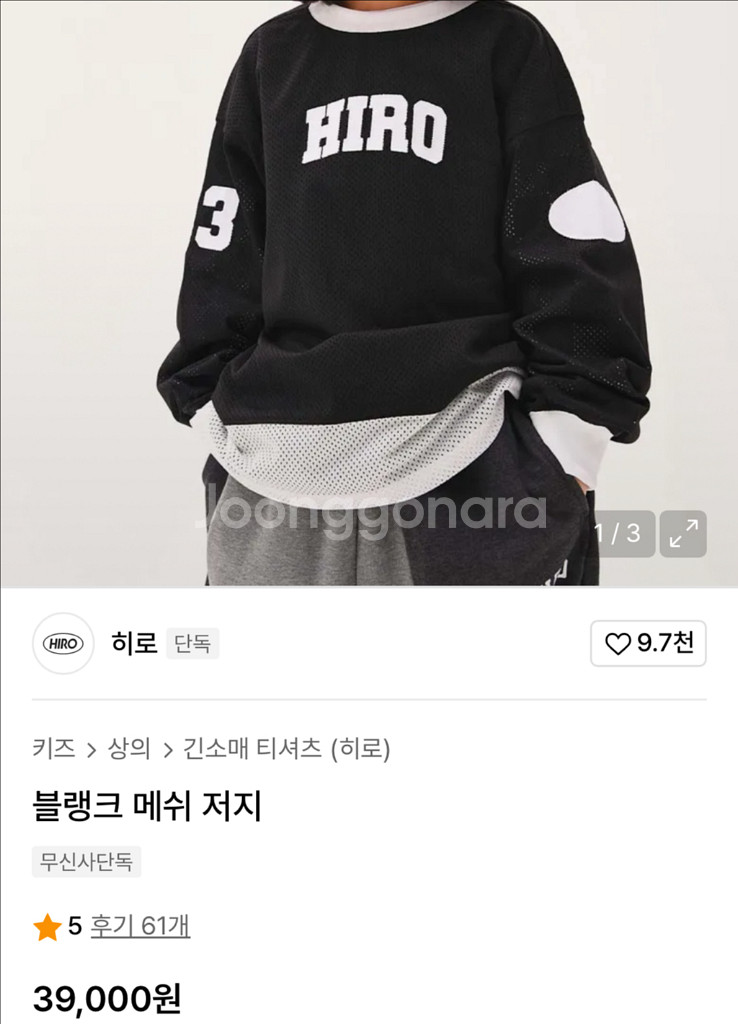Expand the product image to fullscreen
Viewport: 738px width, 1024px height.
(683, 534)
